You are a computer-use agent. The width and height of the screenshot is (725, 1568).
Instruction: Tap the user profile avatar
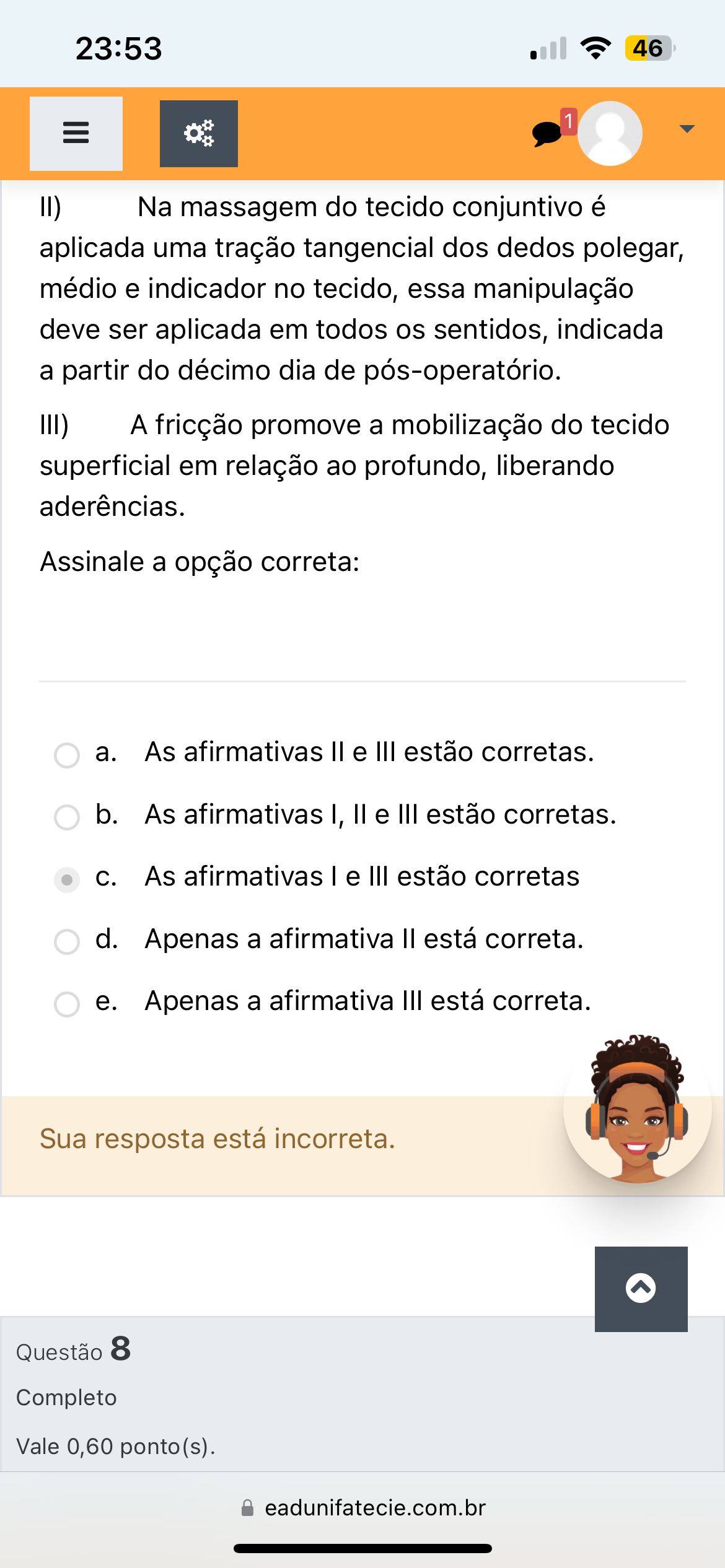[610, 133]
